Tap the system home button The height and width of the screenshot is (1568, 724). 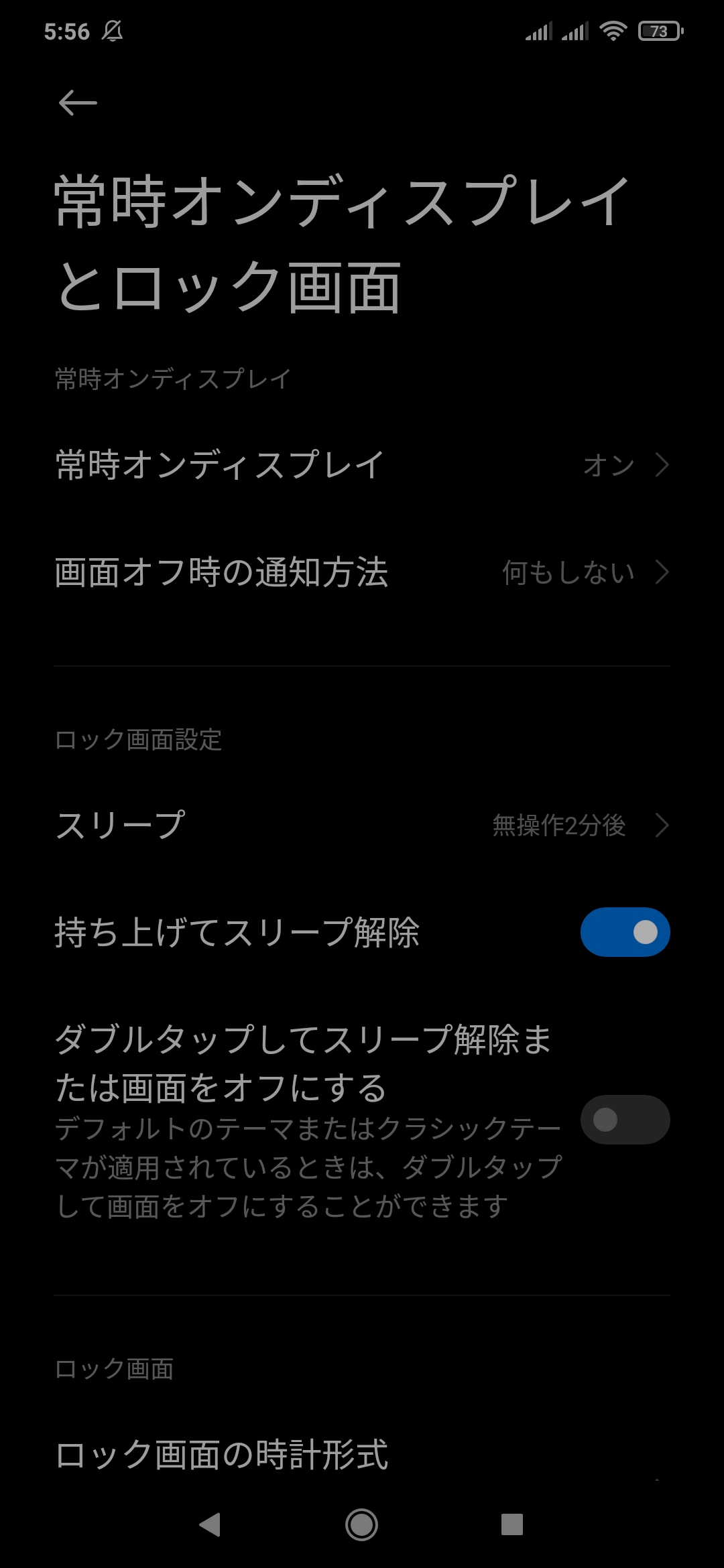click(362, 1524)
